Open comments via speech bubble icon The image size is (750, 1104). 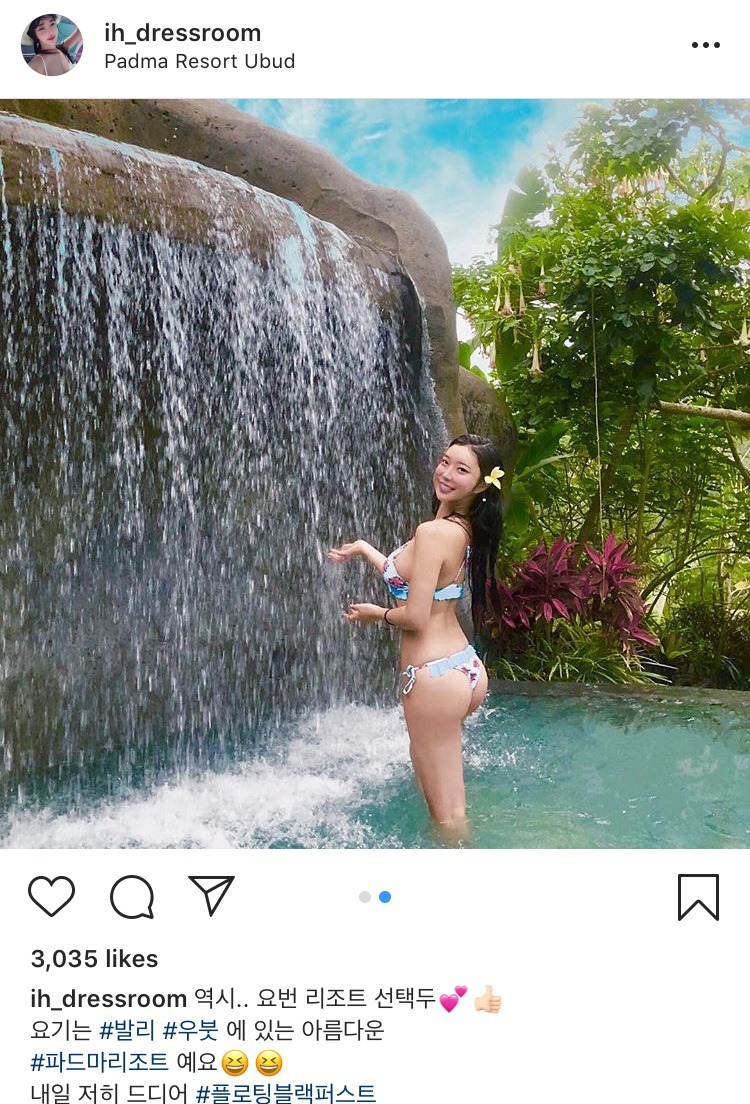pos(132,896)
